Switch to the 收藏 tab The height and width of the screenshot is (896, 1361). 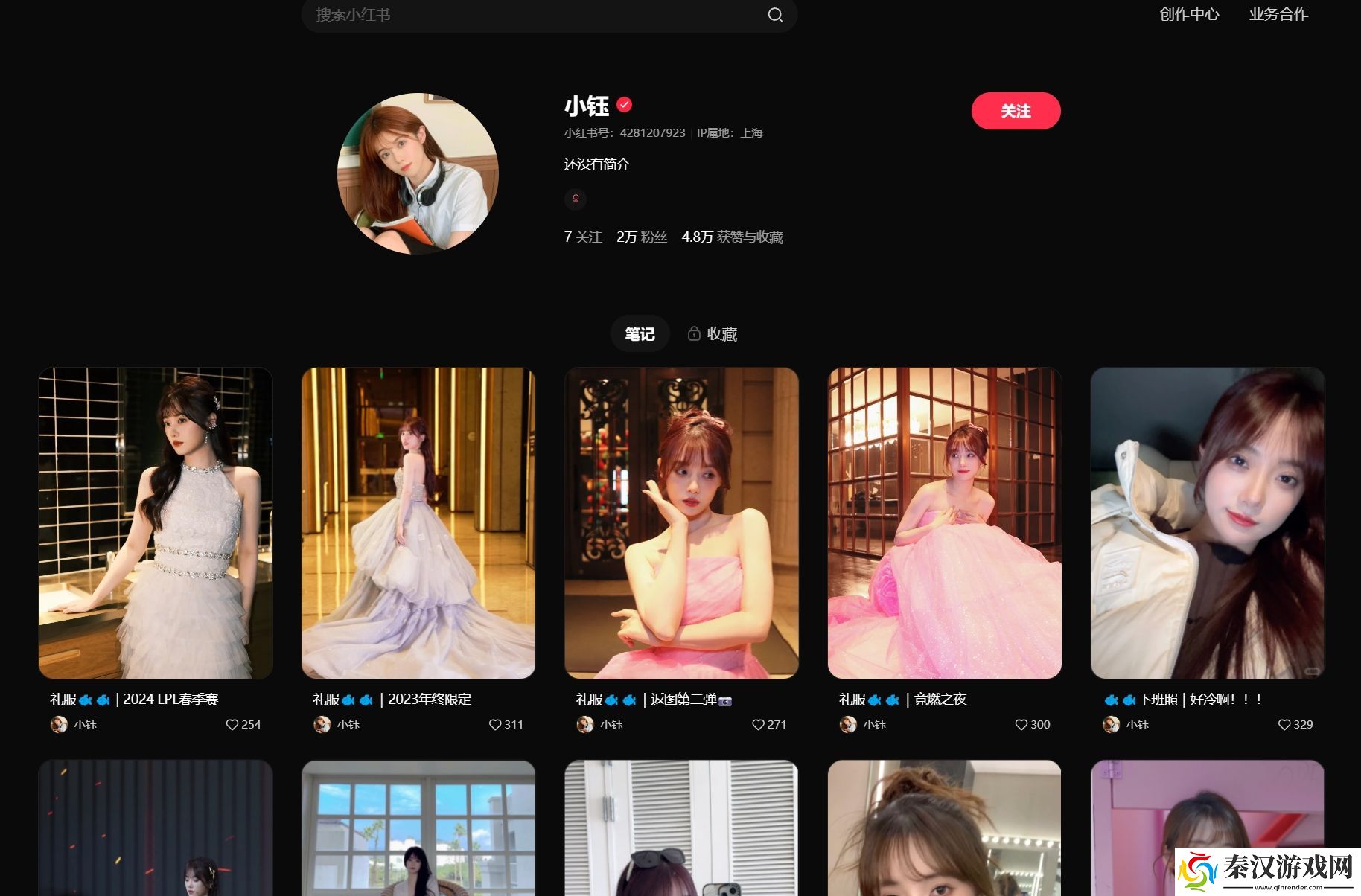[x=713, y=334]
